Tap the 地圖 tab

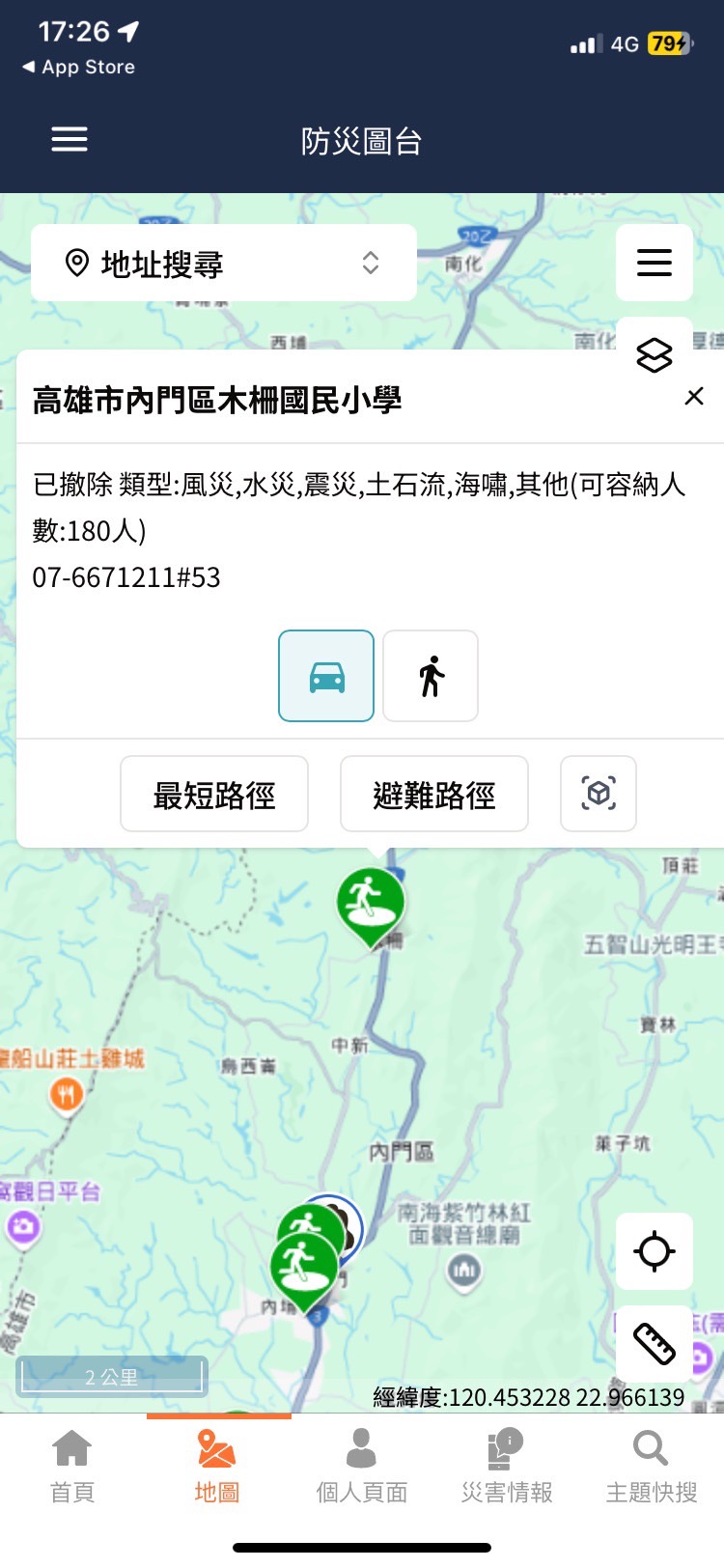pos(217,1466)
